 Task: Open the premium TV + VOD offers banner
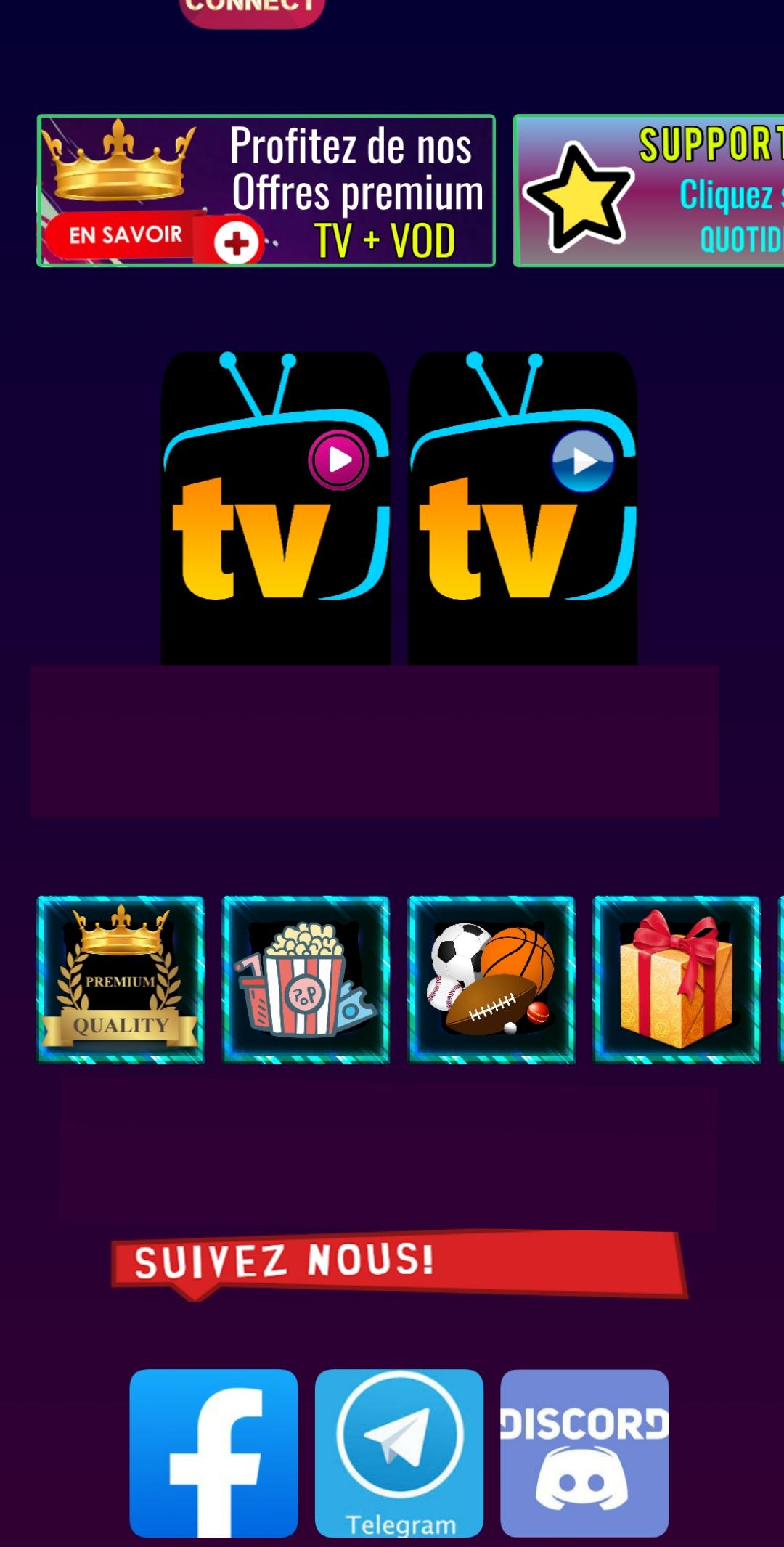(x=266, y=191)
